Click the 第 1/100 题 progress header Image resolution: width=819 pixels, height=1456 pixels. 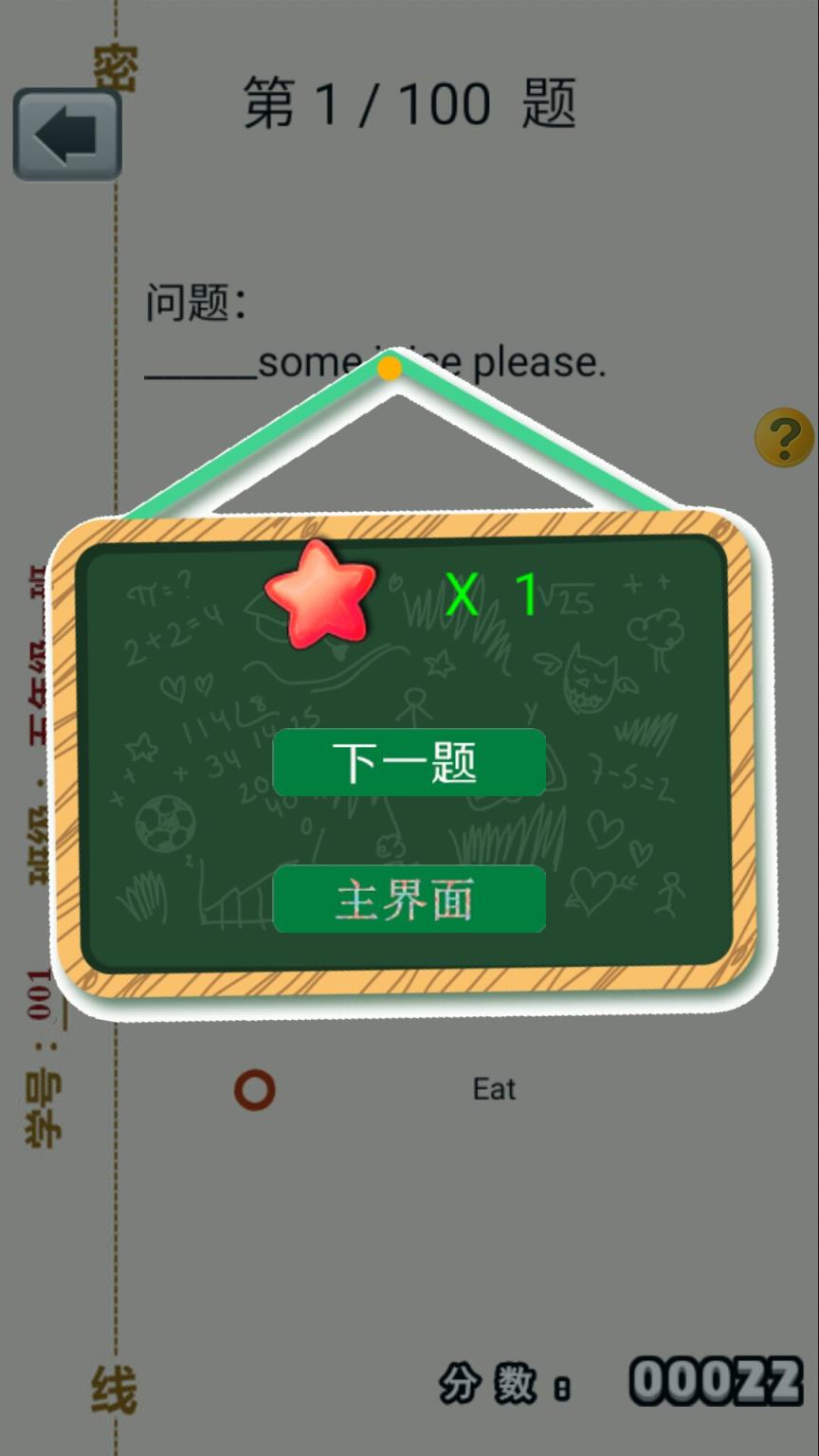pyautogui.click(x=408, y=104)
